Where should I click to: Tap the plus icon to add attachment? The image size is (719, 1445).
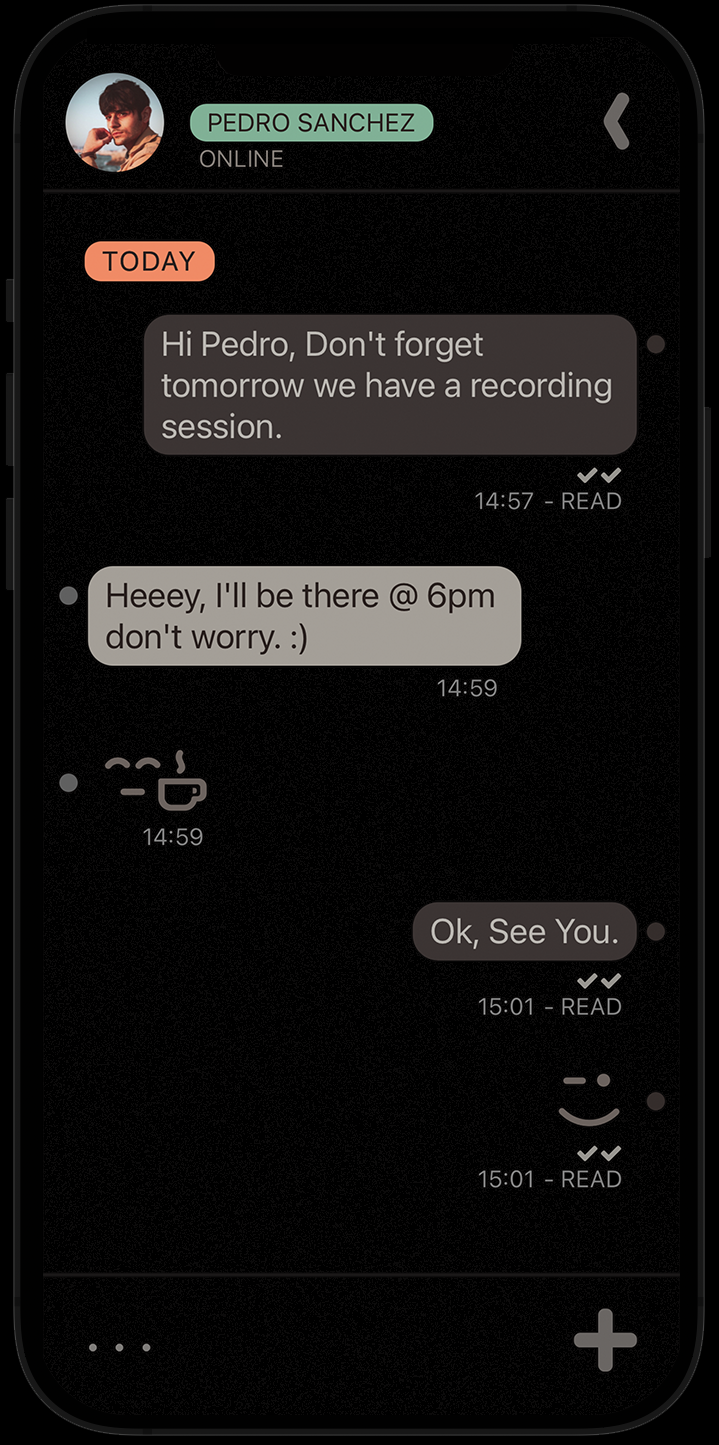tap(605, 1339)
